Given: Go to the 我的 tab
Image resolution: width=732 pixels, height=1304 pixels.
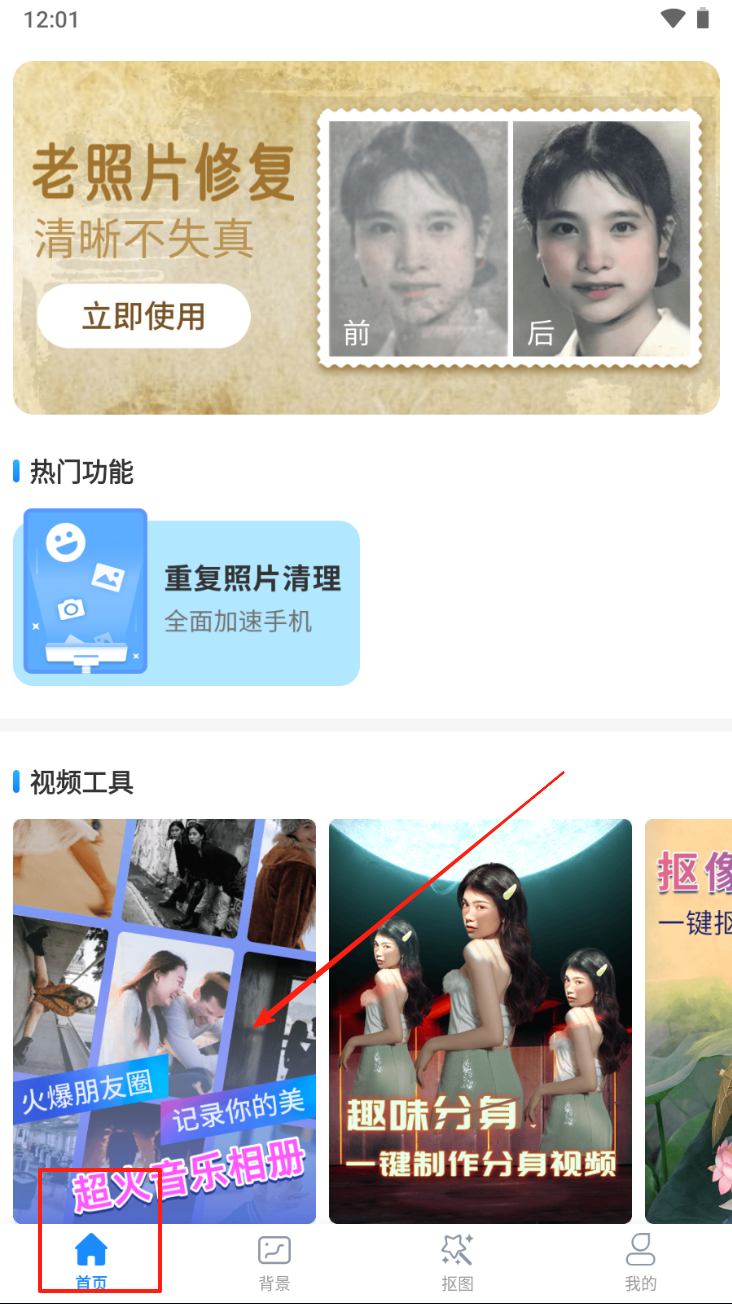Looking at the screenshot, I should click(x=640, y=1262).
